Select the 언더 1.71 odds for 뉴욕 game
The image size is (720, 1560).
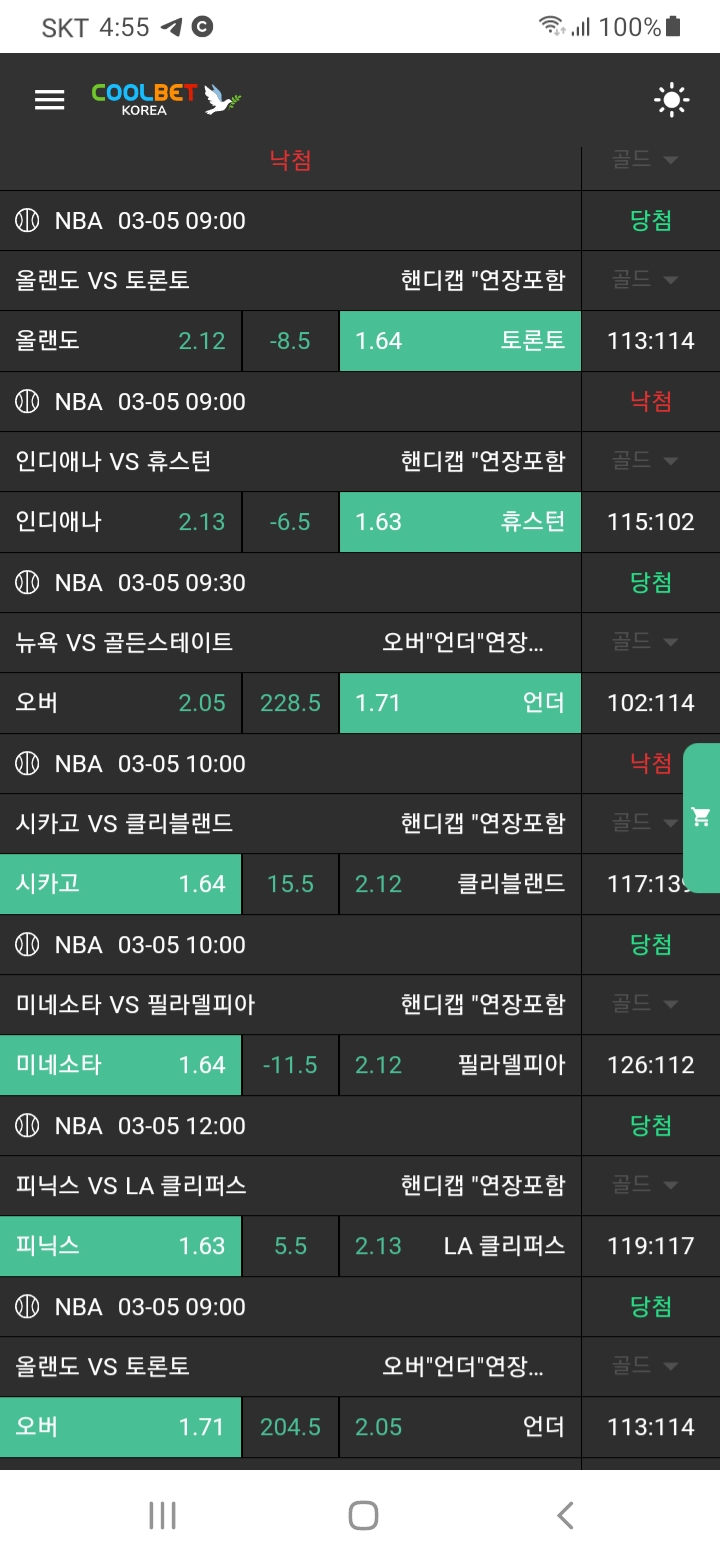pyautogui.click(x=460, y=703)
